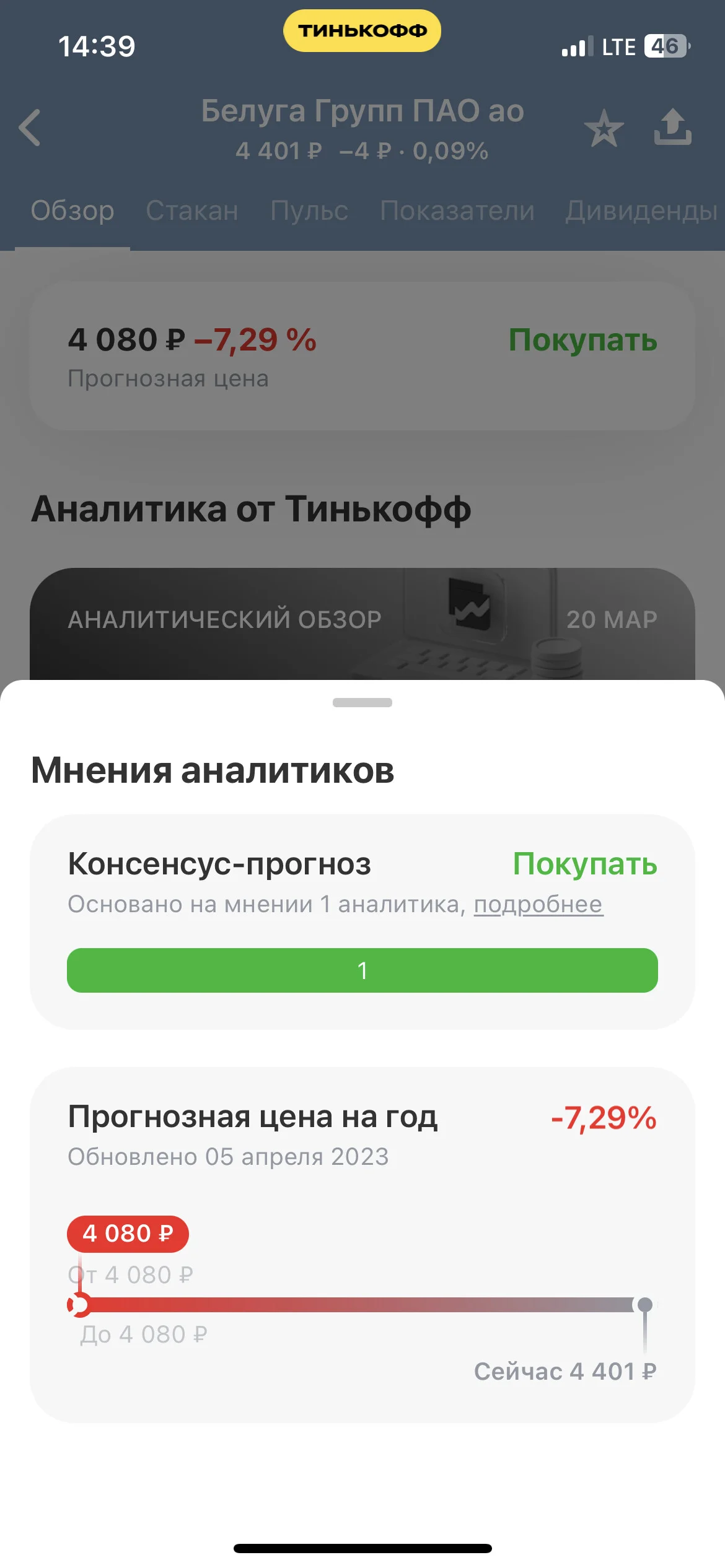Open the Пульс tab

pos(309,211)
